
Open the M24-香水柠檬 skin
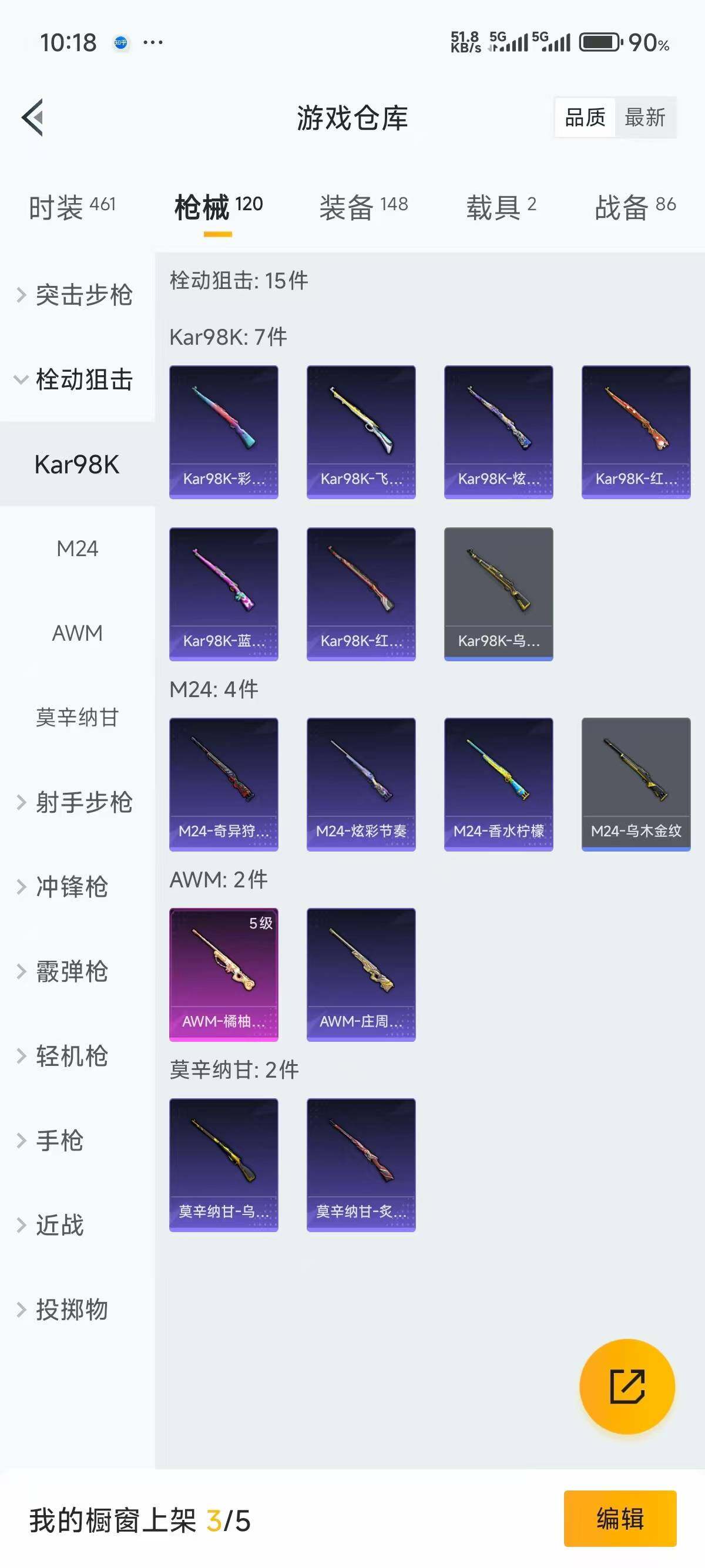point(499,784)
